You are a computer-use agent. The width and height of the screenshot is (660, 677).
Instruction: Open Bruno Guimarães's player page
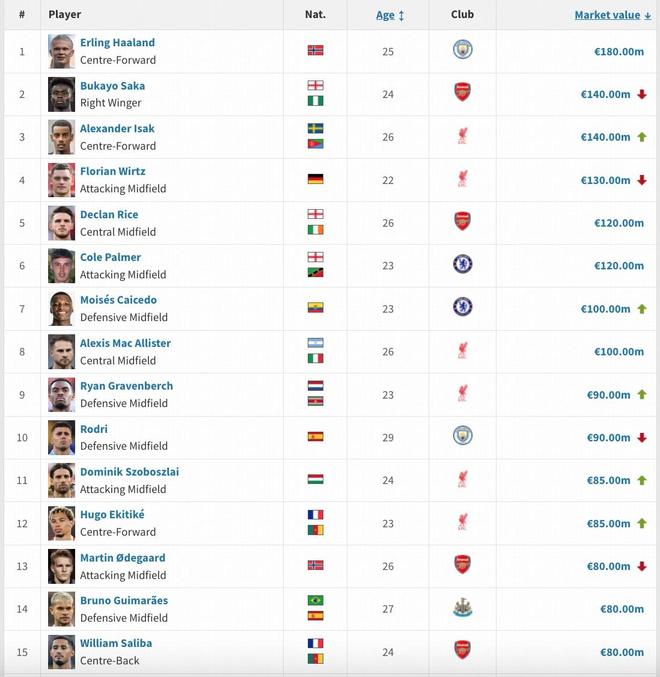(x=124, y=601)
